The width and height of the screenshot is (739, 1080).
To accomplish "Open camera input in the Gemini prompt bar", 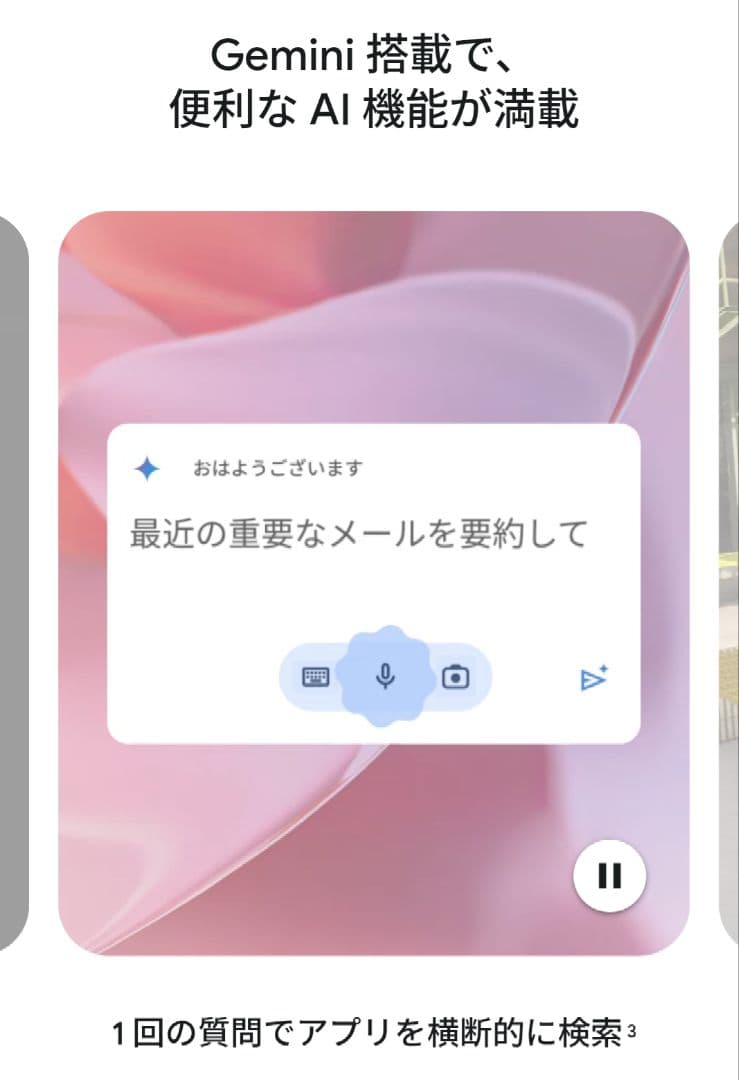I will pyautogui.click(x=457, y=676).
